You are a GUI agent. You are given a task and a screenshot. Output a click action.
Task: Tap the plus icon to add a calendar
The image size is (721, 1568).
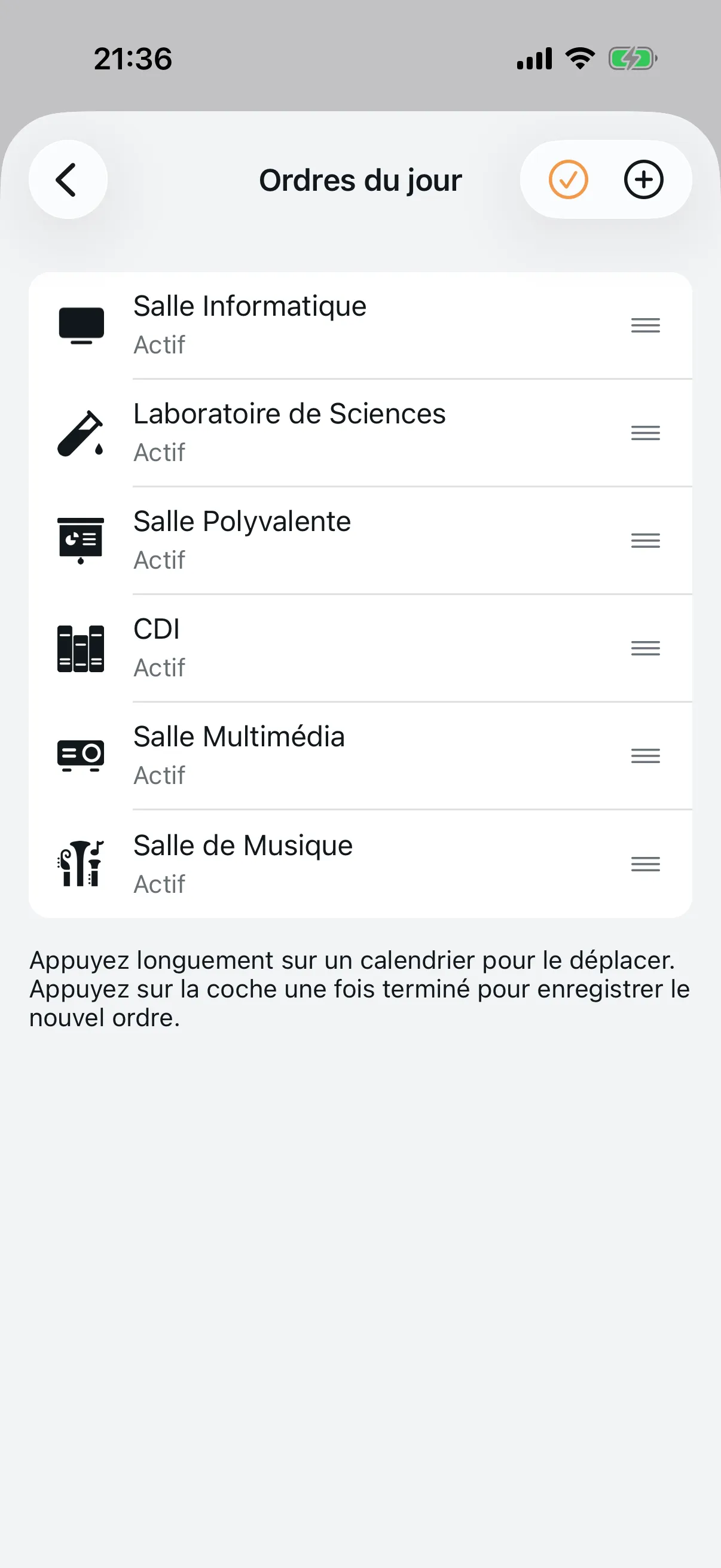643,179
